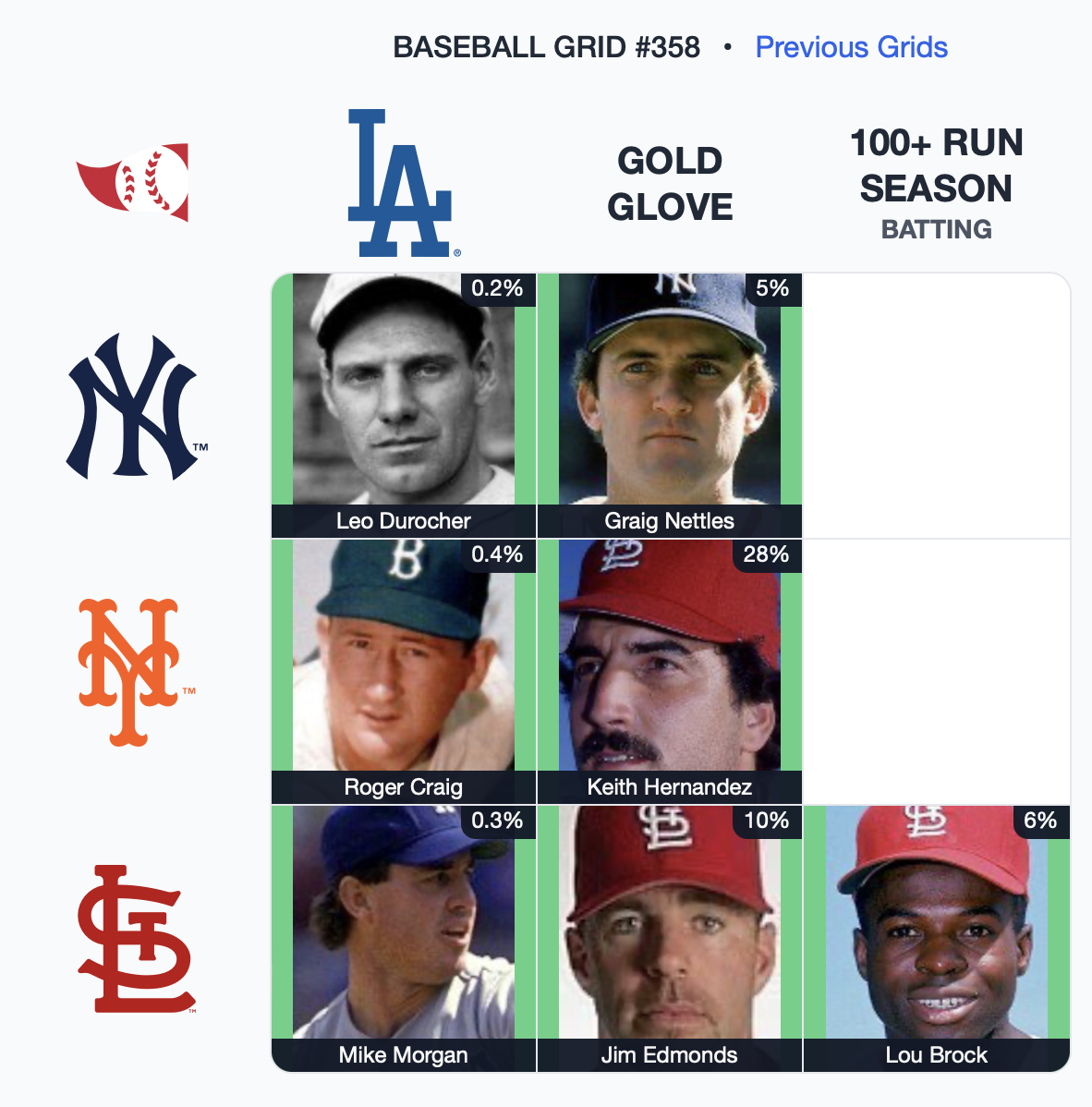
Task: Tap the Mike Morgan tile
Action: click(404, 938)
